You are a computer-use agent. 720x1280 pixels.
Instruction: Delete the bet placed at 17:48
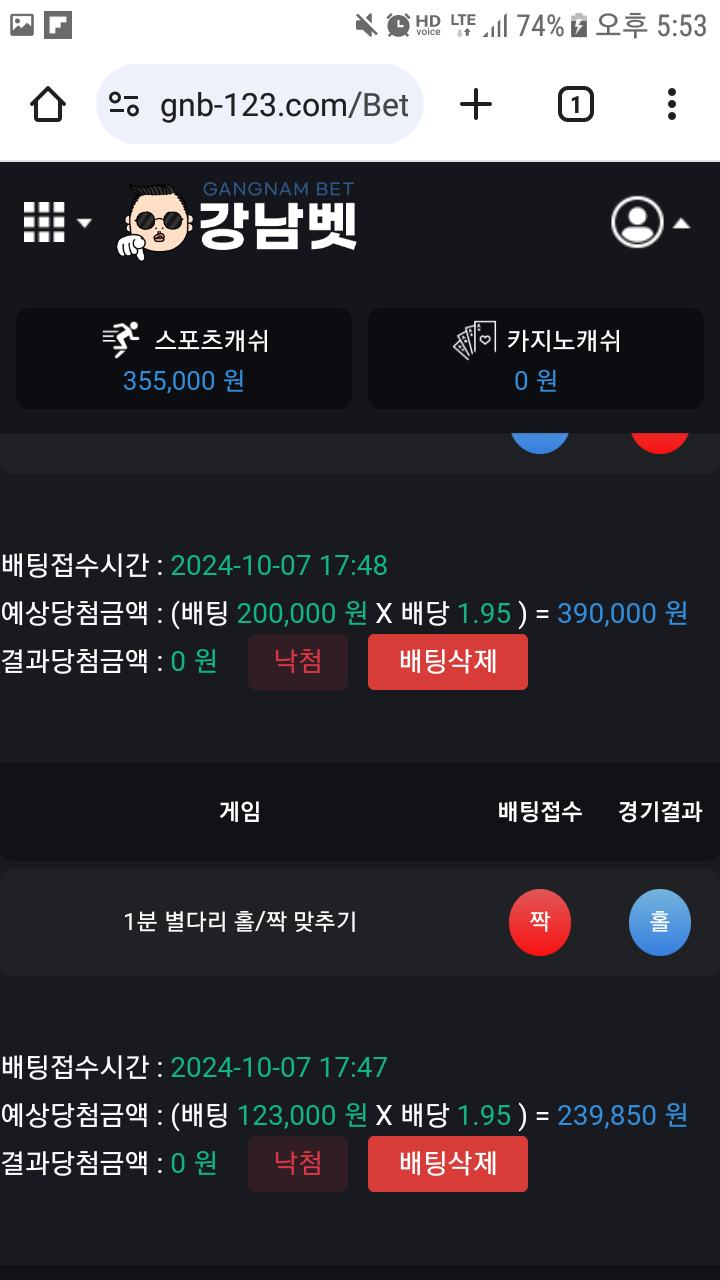447,662
